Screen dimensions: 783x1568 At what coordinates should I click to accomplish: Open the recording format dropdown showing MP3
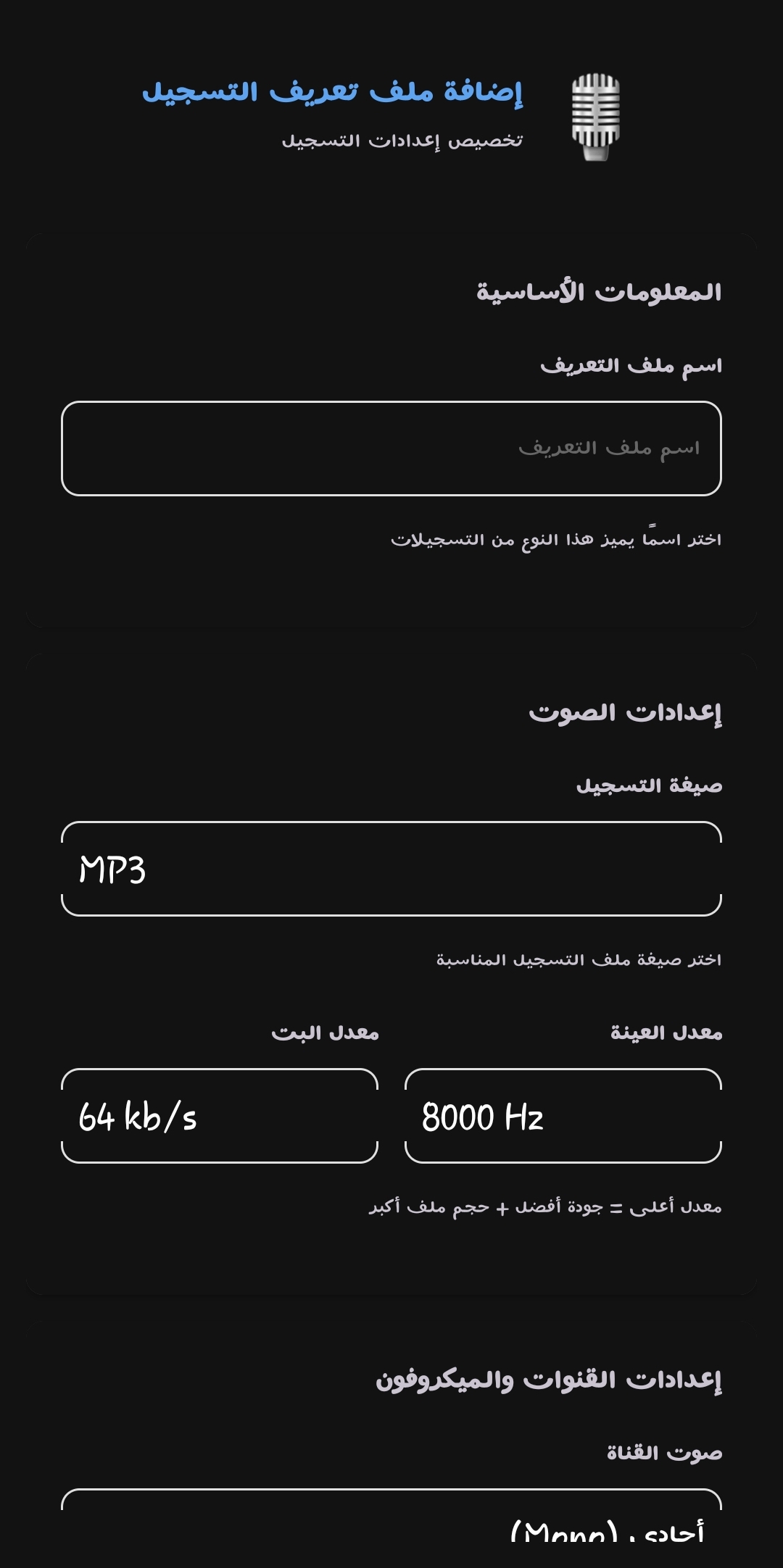click(391, 869)
